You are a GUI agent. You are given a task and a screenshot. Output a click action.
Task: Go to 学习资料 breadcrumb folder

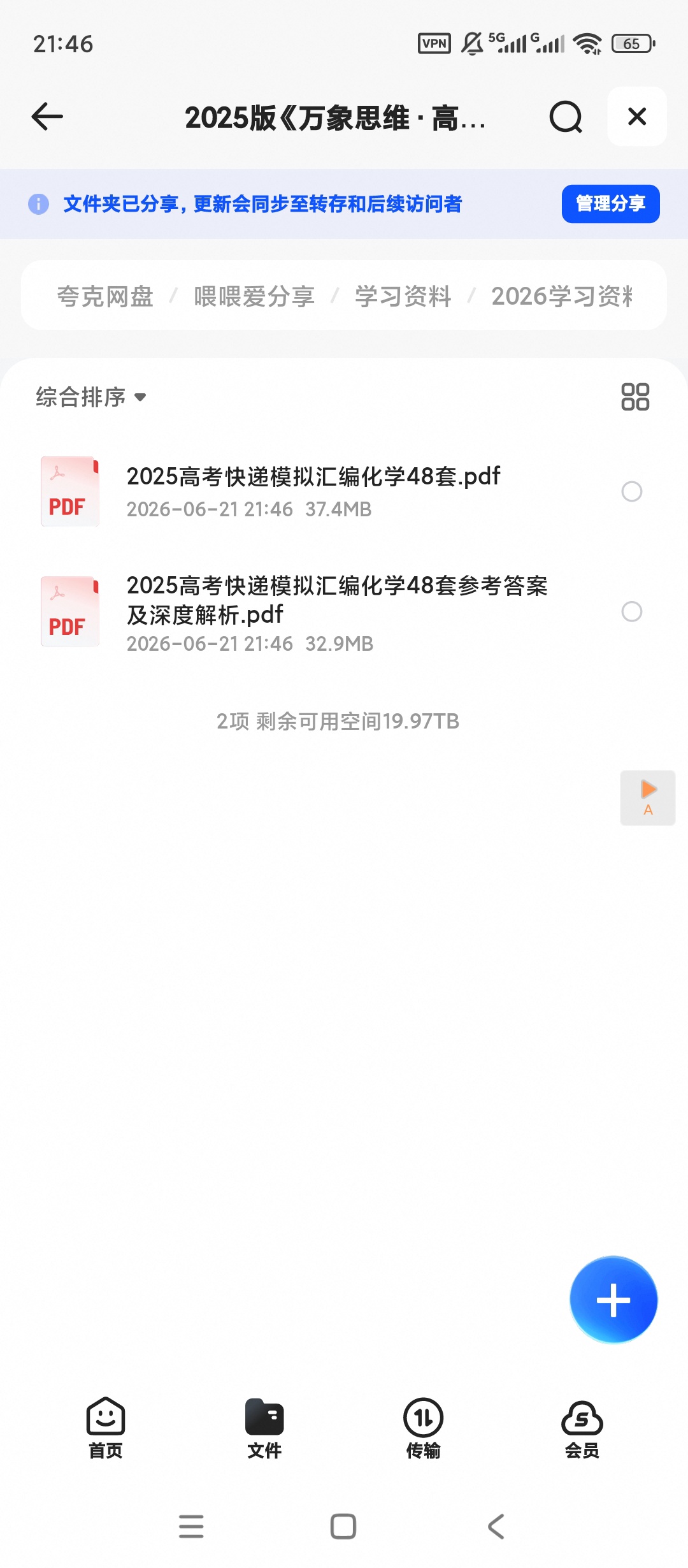click(403, 296)
